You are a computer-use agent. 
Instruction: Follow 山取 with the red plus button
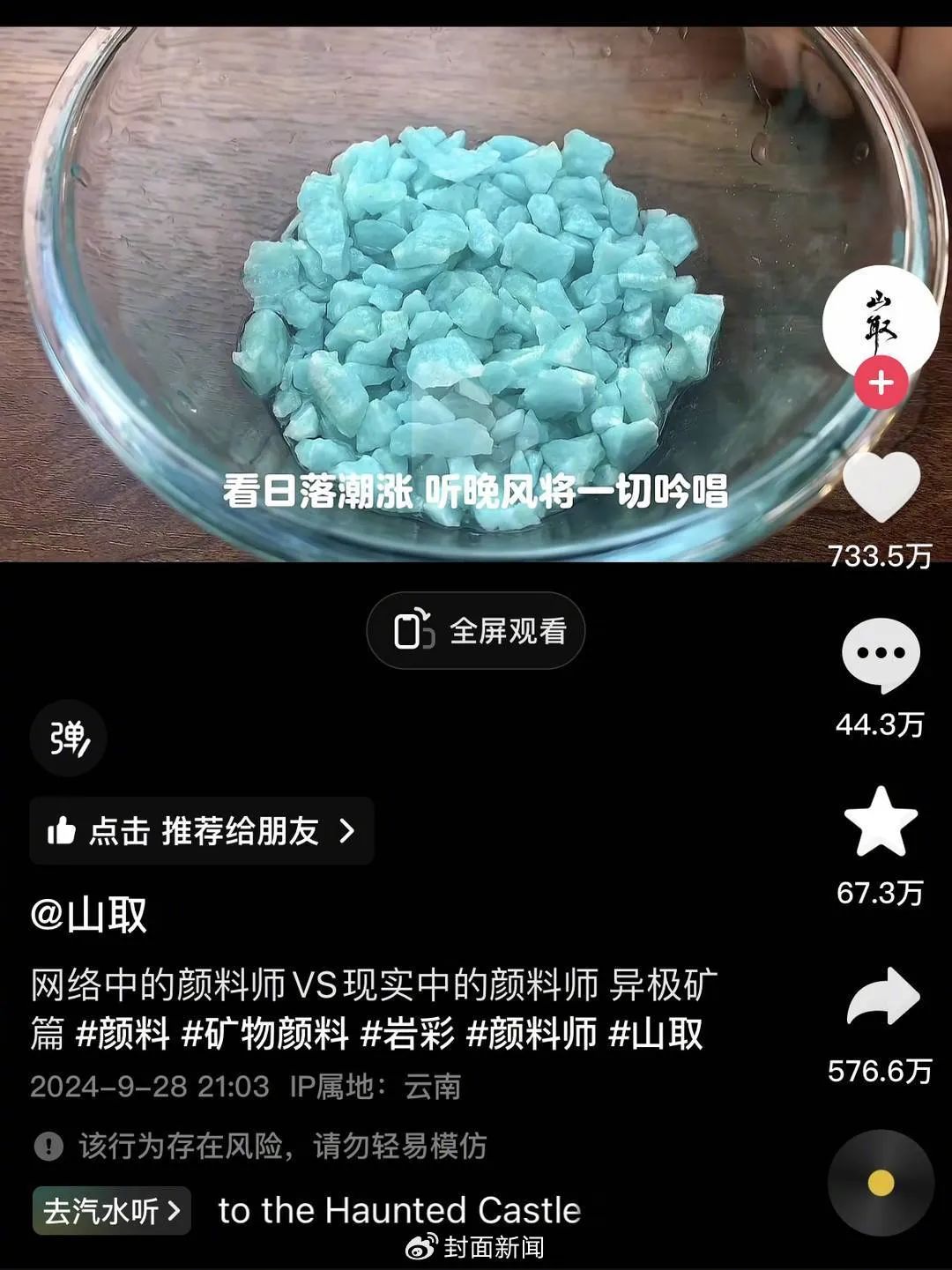pyautogui.click(x=881, y=383)
